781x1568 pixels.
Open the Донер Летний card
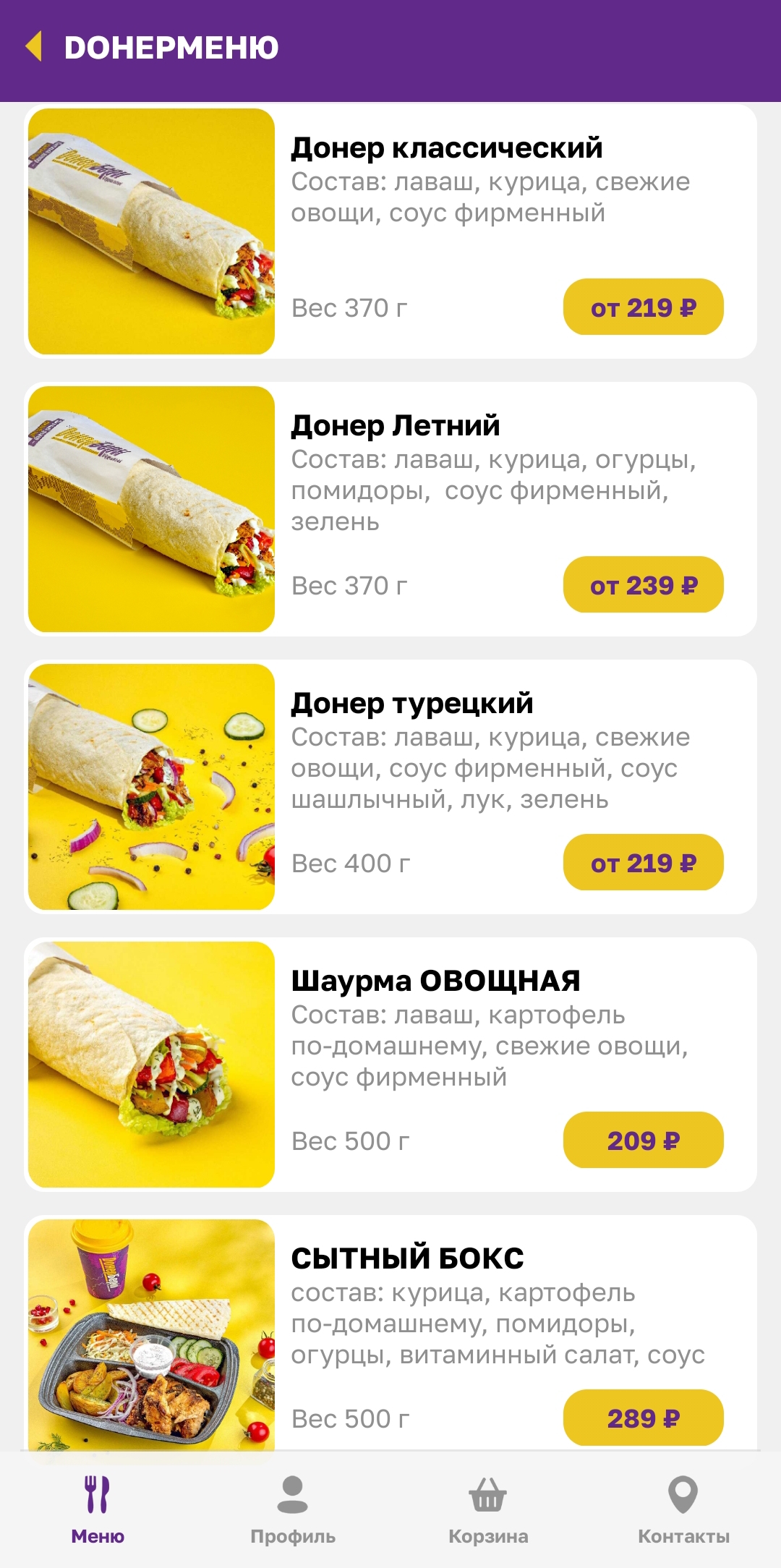coord(396,427)
